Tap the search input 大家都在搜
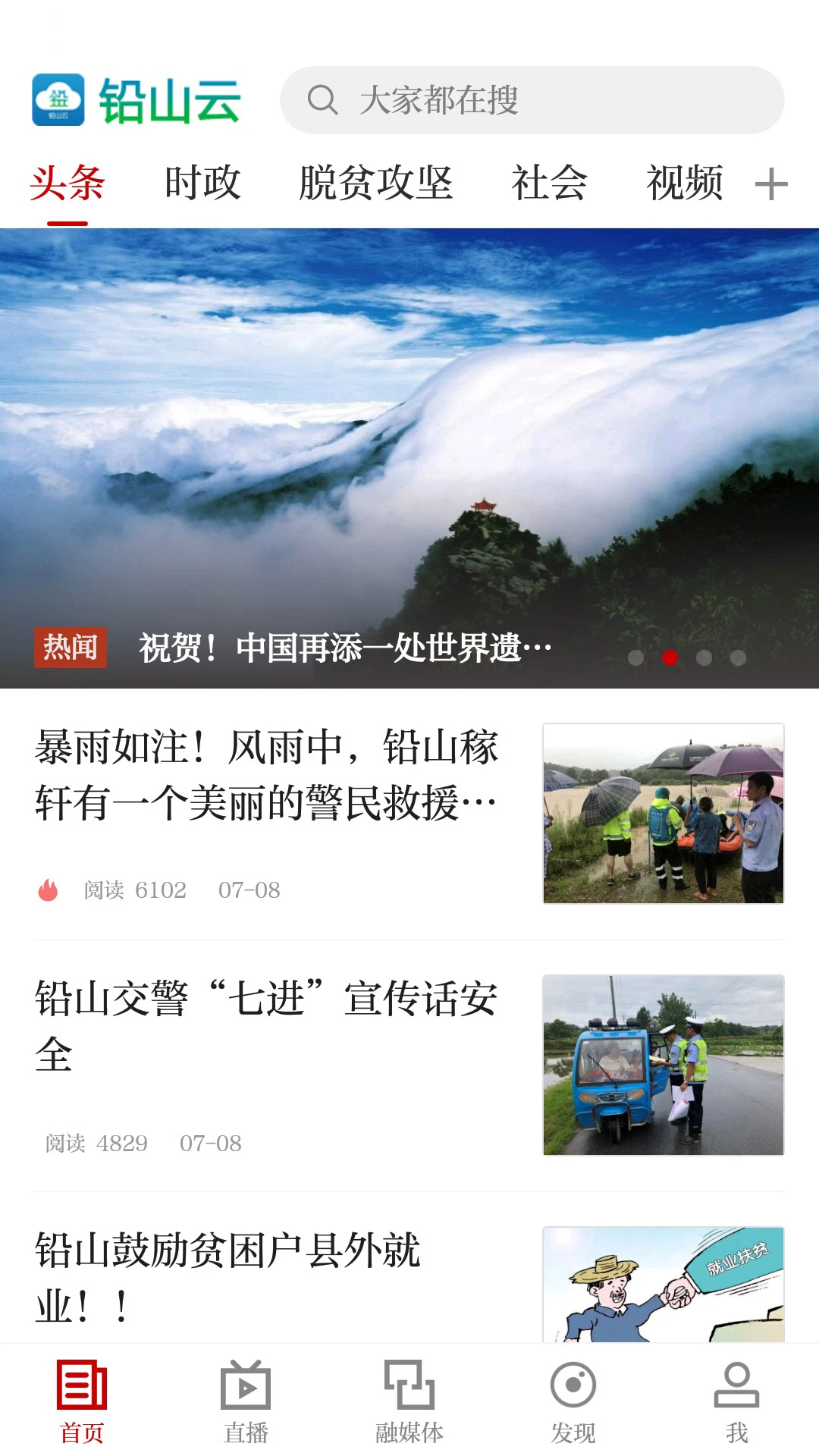The image size is (819, 1456). [531, 99]
